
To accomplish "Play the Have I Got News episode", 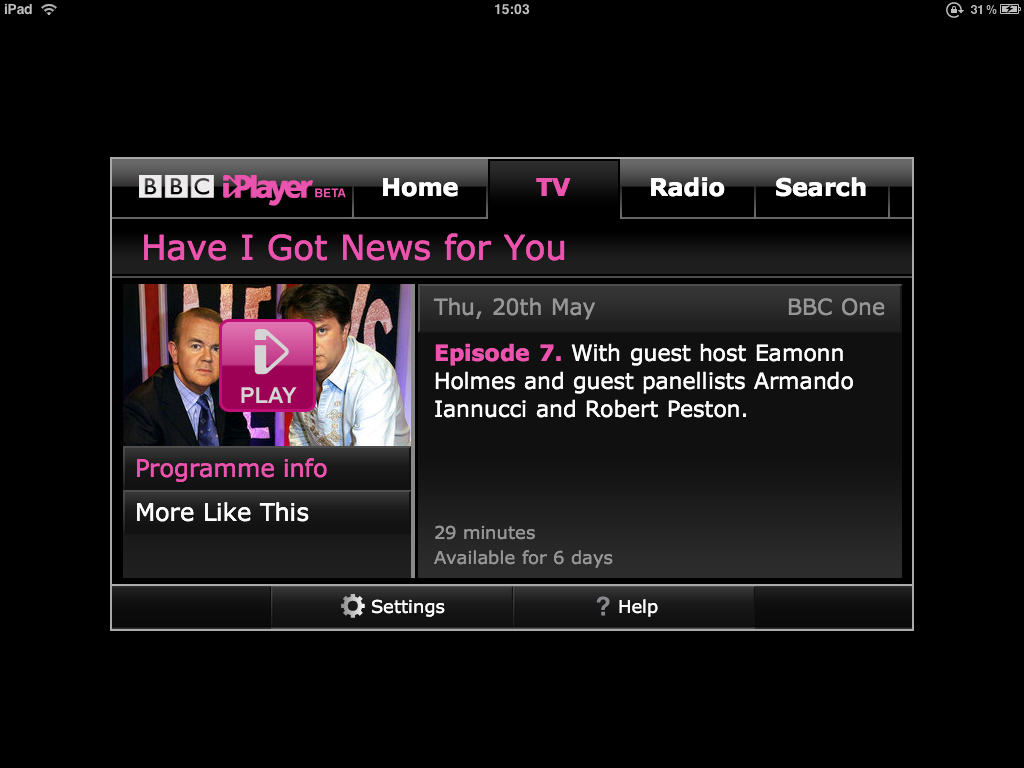I will (x=267, y=366).
